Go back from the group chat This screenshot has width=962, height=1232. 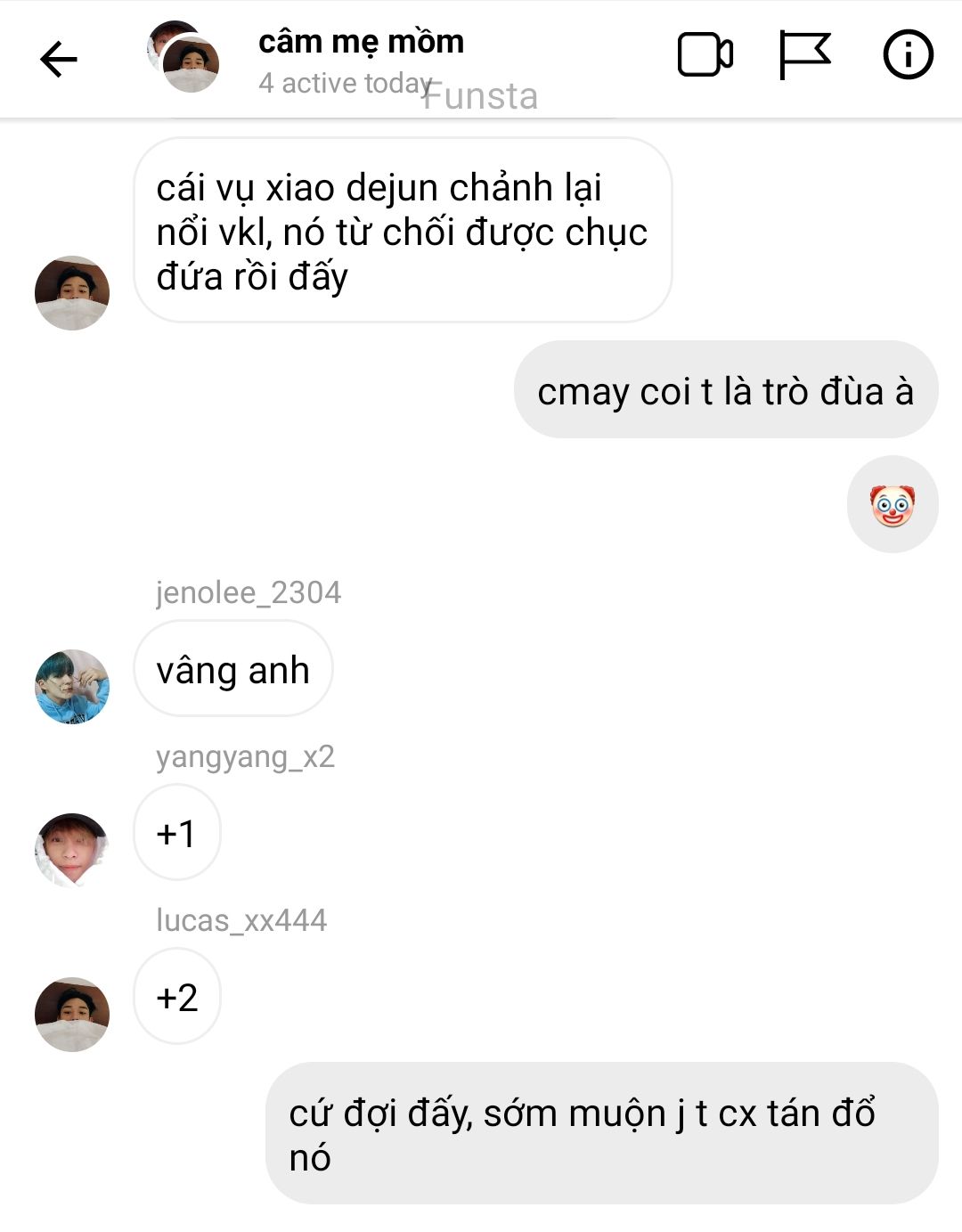(x=59, y=60)
